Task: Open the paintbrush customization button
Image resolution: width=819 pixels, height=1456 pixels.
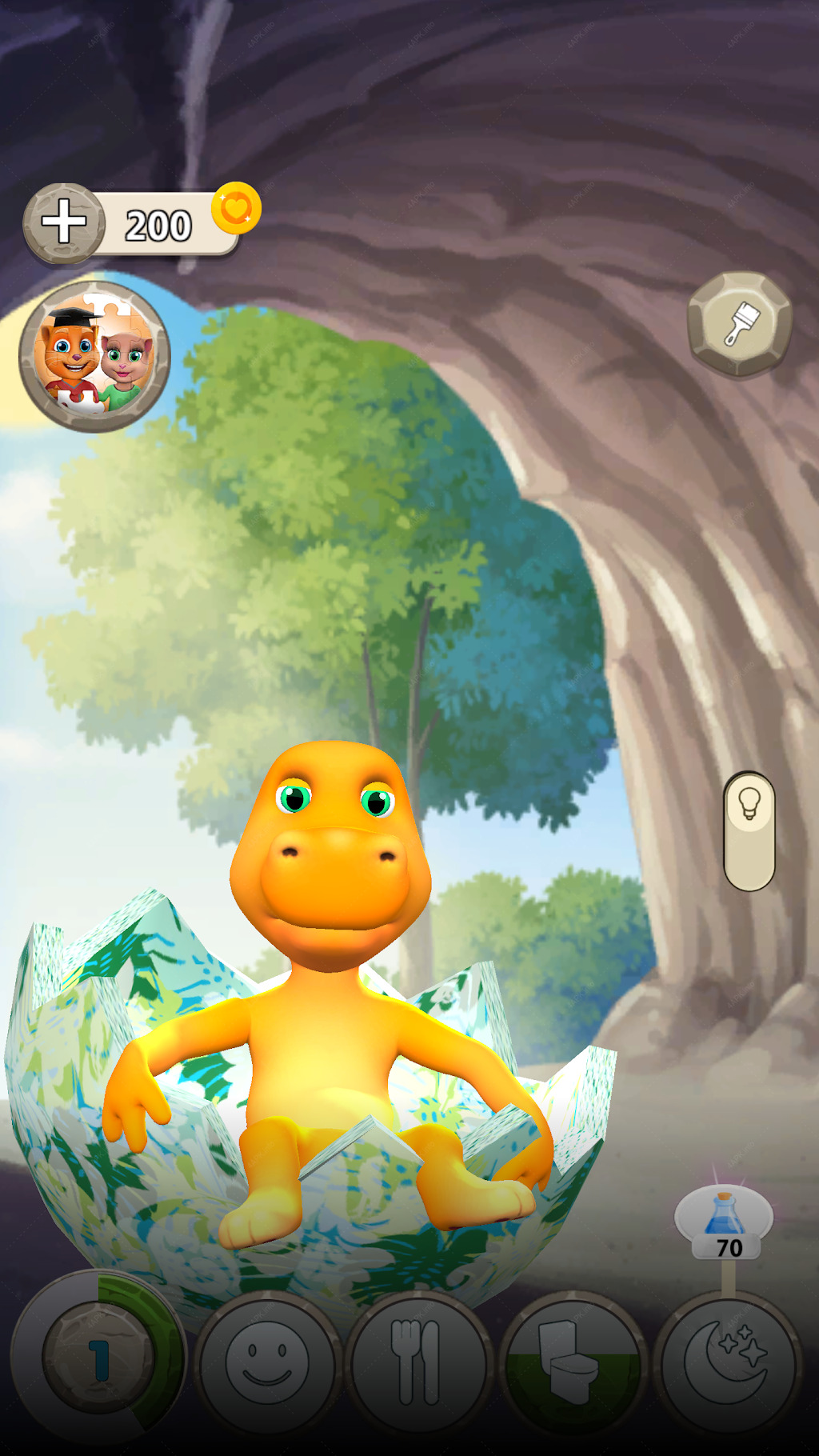Action: (740, 324)
